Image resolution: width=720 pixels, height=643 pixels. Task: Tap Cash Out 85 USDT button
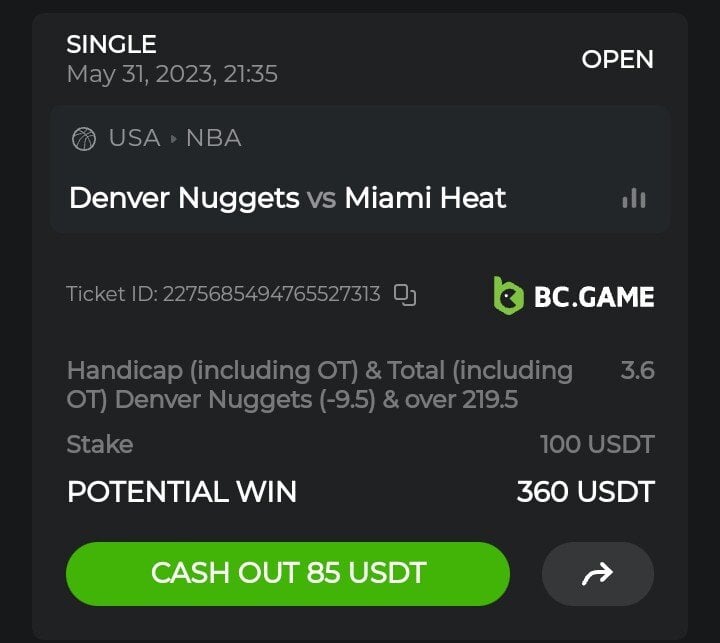pos(288,573)
